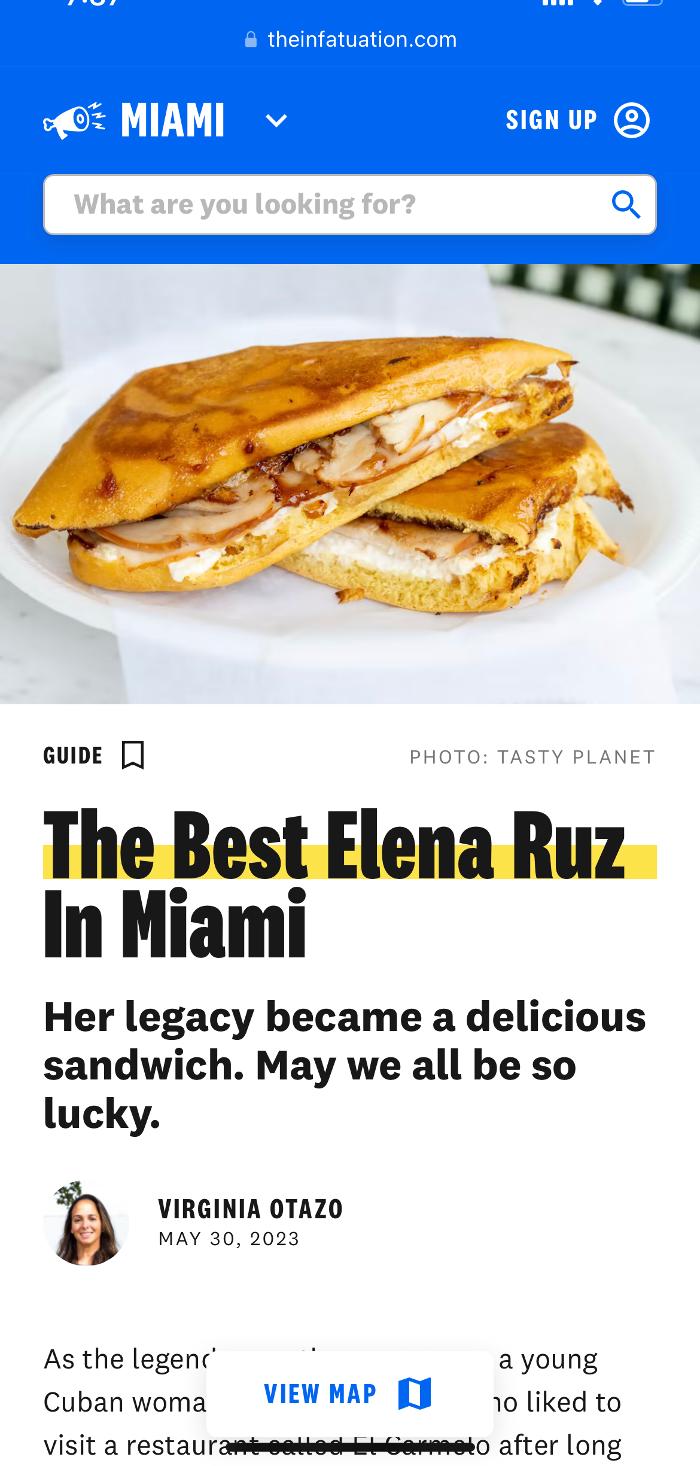This screenshot has height=1466, width=700.
Task: Go to The Infatuation home via megaphone logo
Action: (x=74, y=121)
